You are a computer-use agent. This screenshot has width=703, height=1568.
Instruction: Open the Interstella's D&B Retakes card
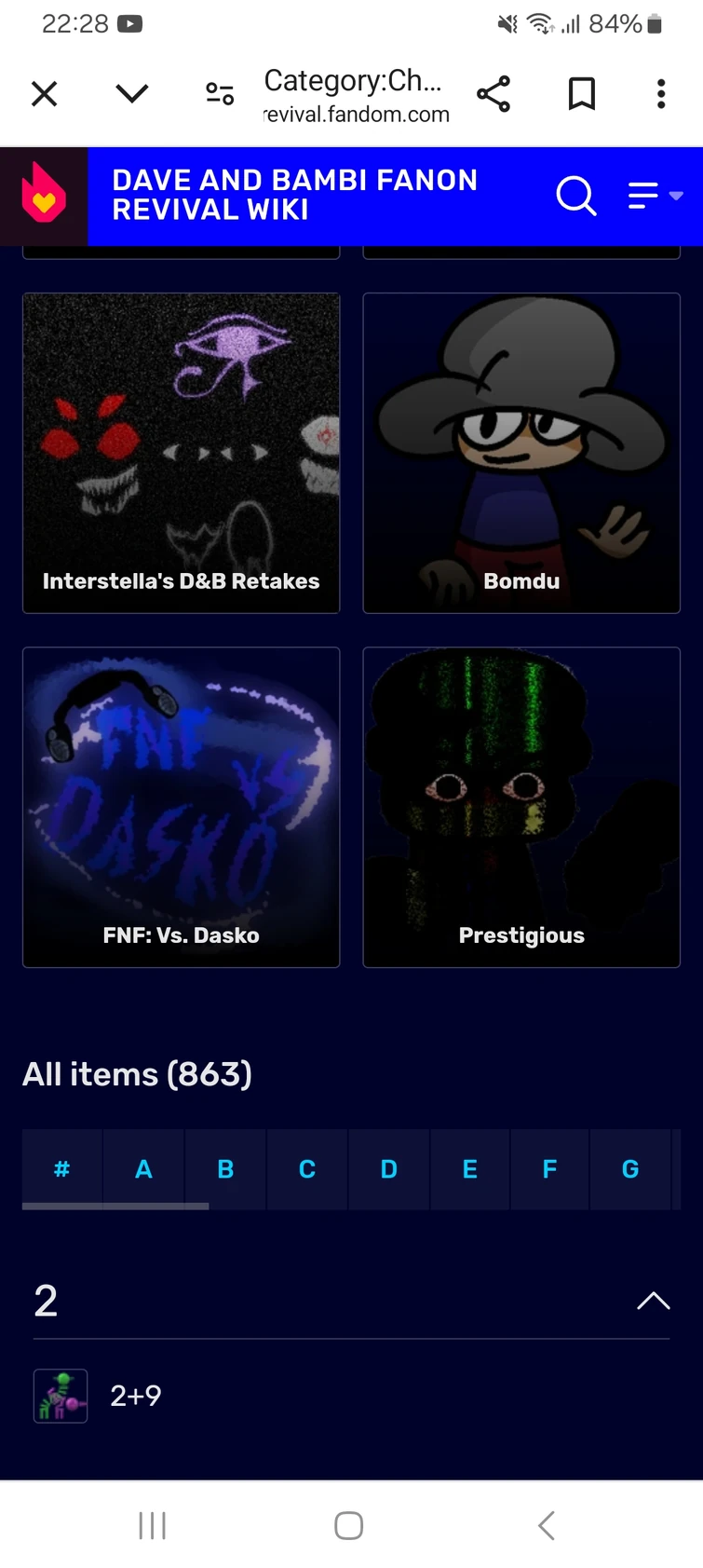point(182,453)
